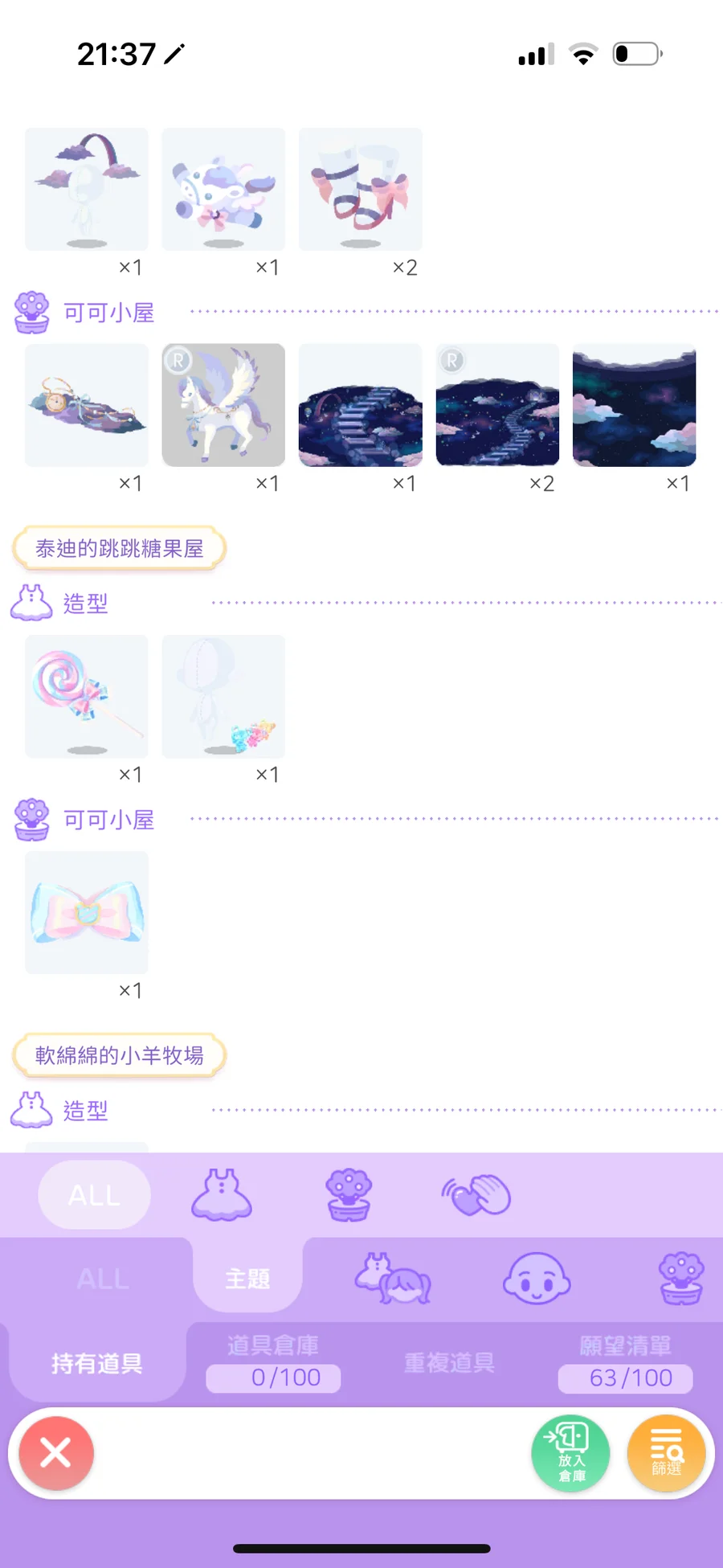Pick the pocket watch cloud room item
This screenshot has height=1568, width=723.
pos(87,405)
